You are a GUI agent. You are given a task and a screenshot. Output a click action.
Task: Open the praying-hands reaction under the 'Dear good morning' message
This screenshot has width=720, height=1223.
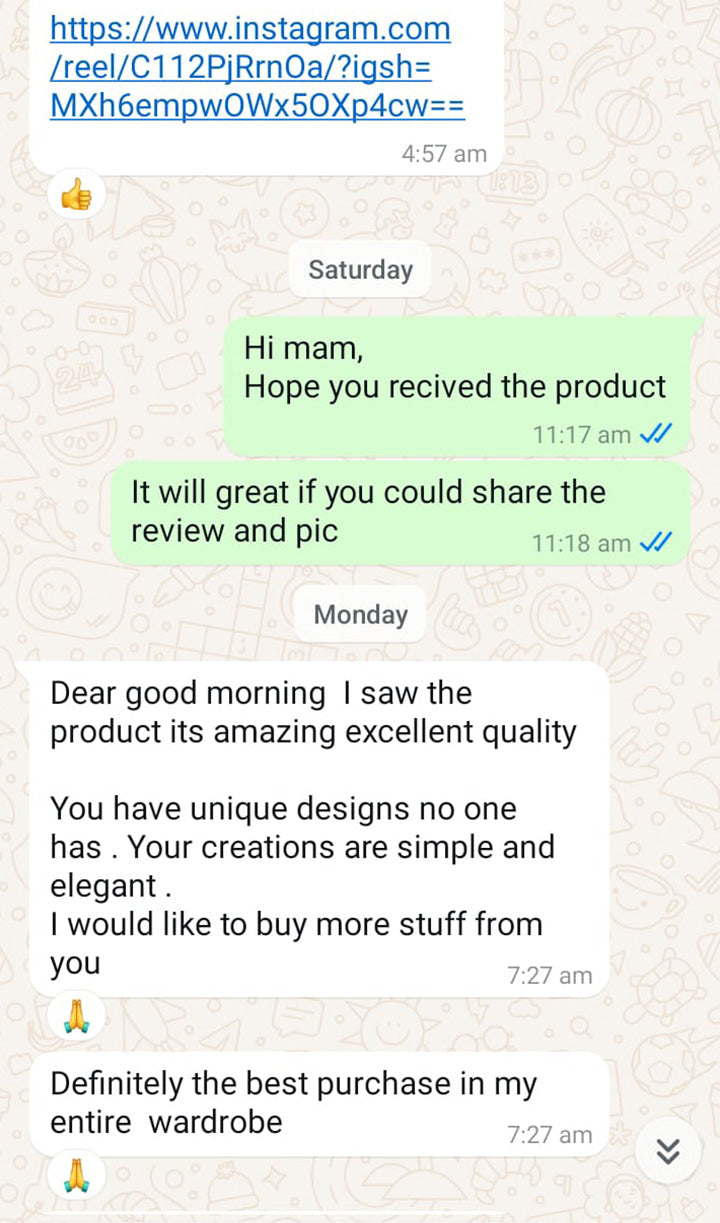pos(76,1016)
